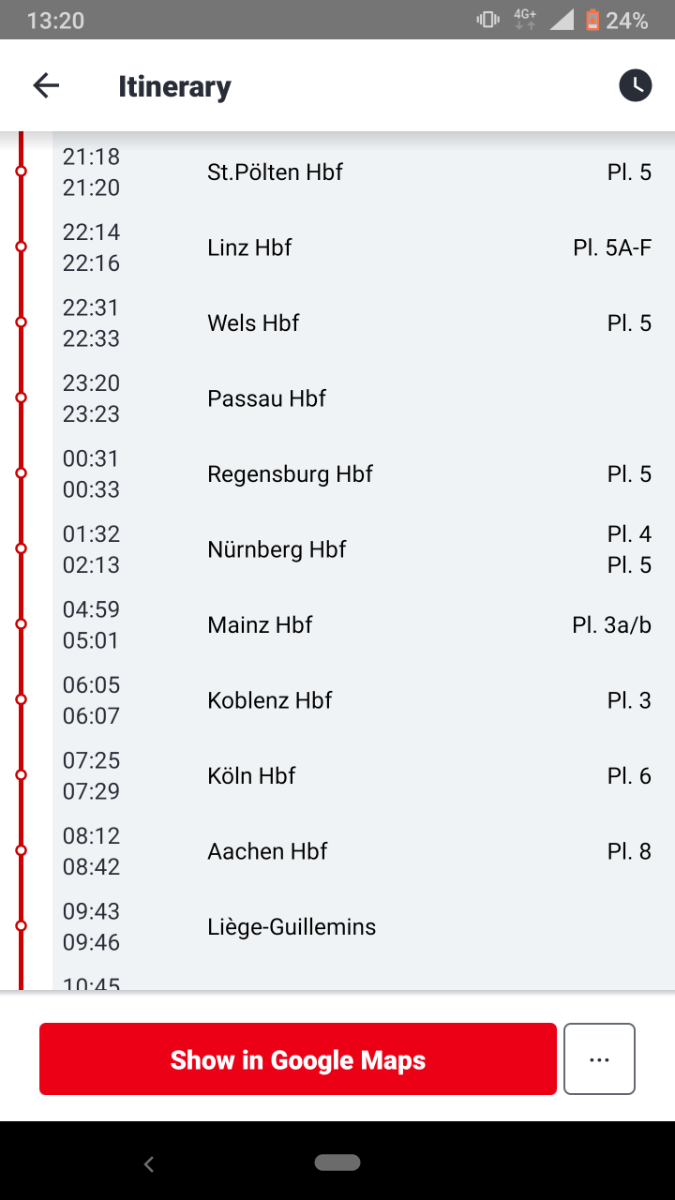Open the three-dot more options button
Viewport: 675px width, 1200px height.
[x=599, y=1059]
